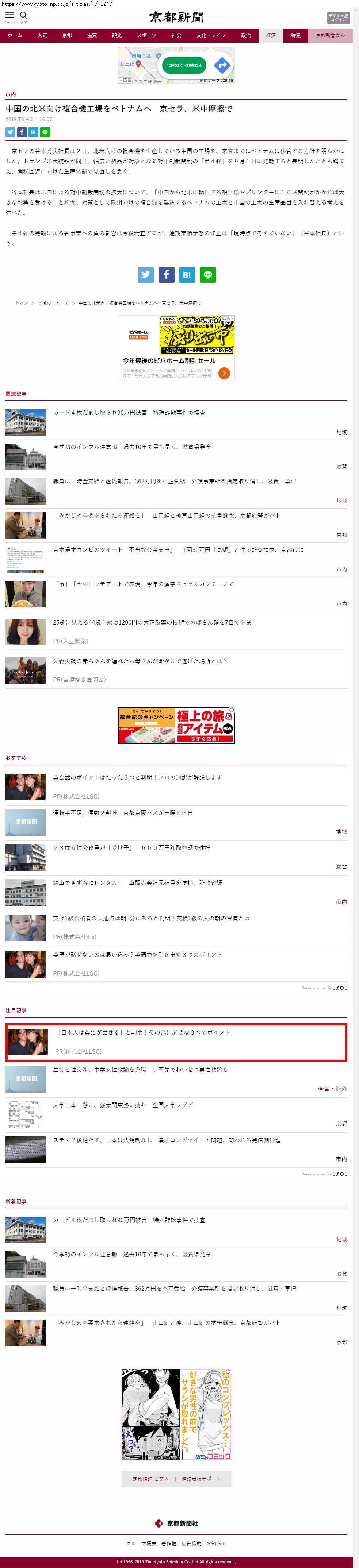Viewport: 359px width, 1568px height.
Task: Go to the 文化・ライフ tab
Action: point(211,35)
